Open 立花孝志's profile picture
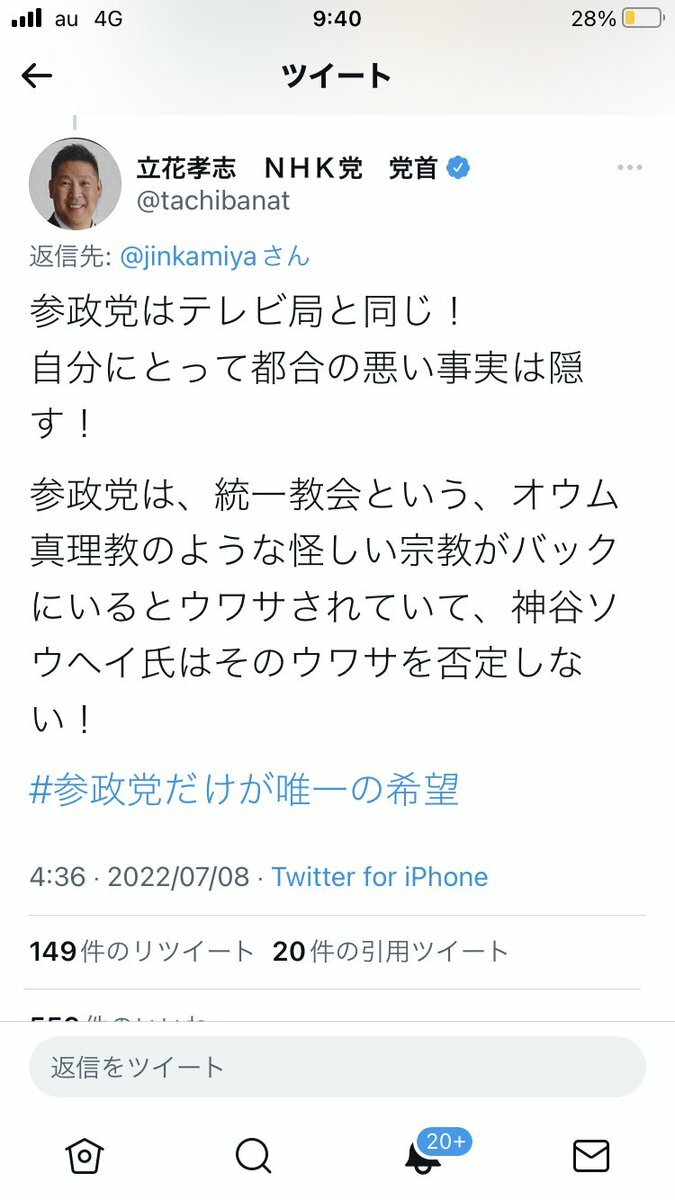This screenshot has width=675, height=1200. coord(75,184)
